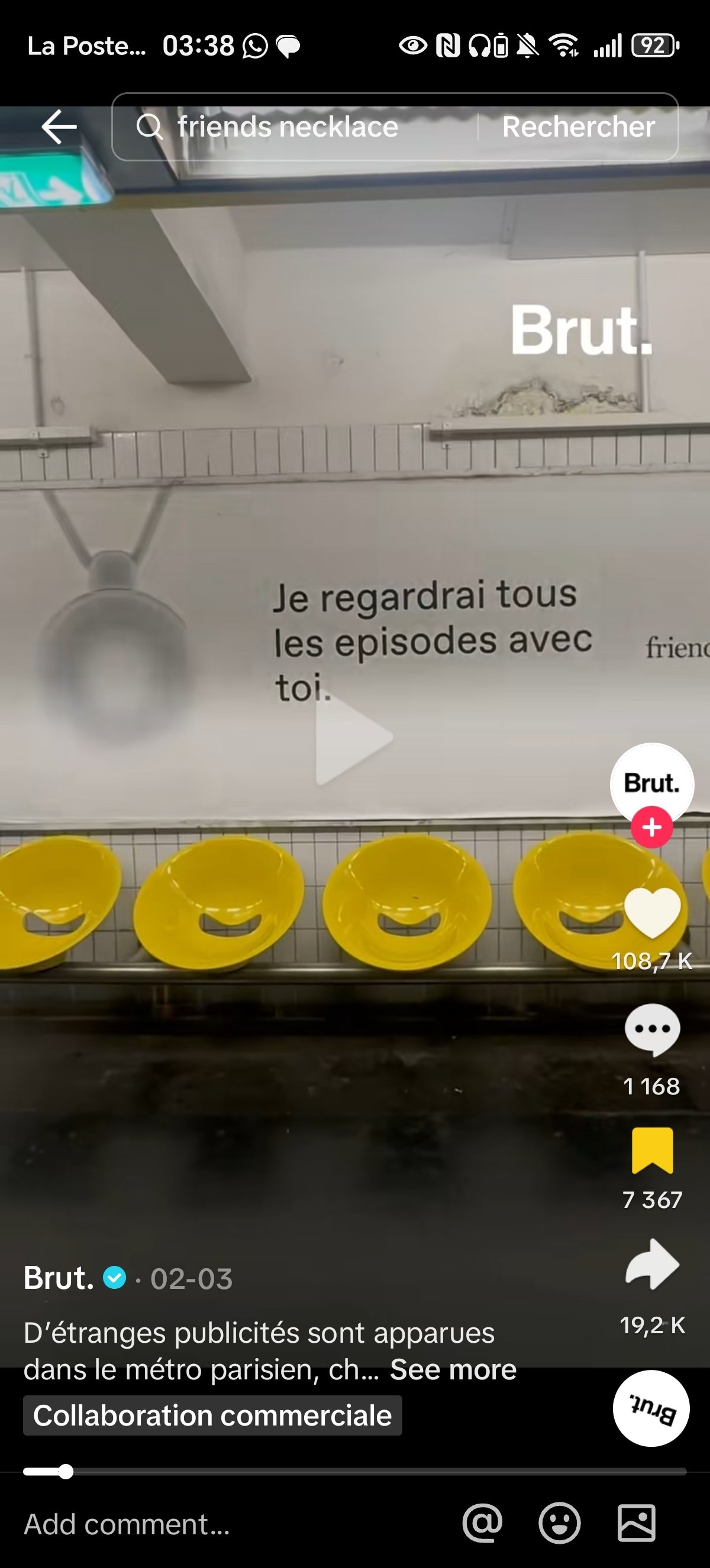Image resolution: width=710 pixels, height=1568 pixels.
Task: Resume the paused video
Action: click(354, 737)
